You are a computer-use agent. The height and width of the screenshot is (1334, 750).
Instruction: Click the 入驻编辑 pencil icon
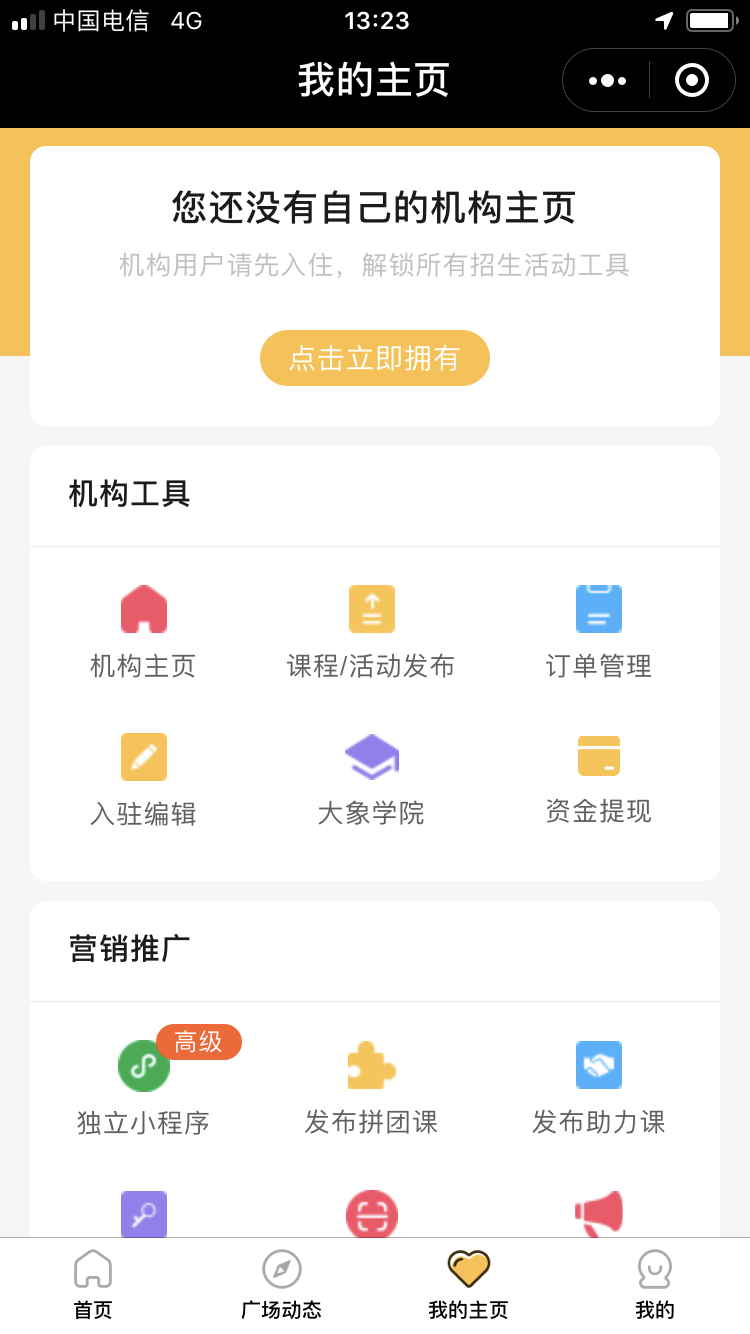[x=143, y=756]
